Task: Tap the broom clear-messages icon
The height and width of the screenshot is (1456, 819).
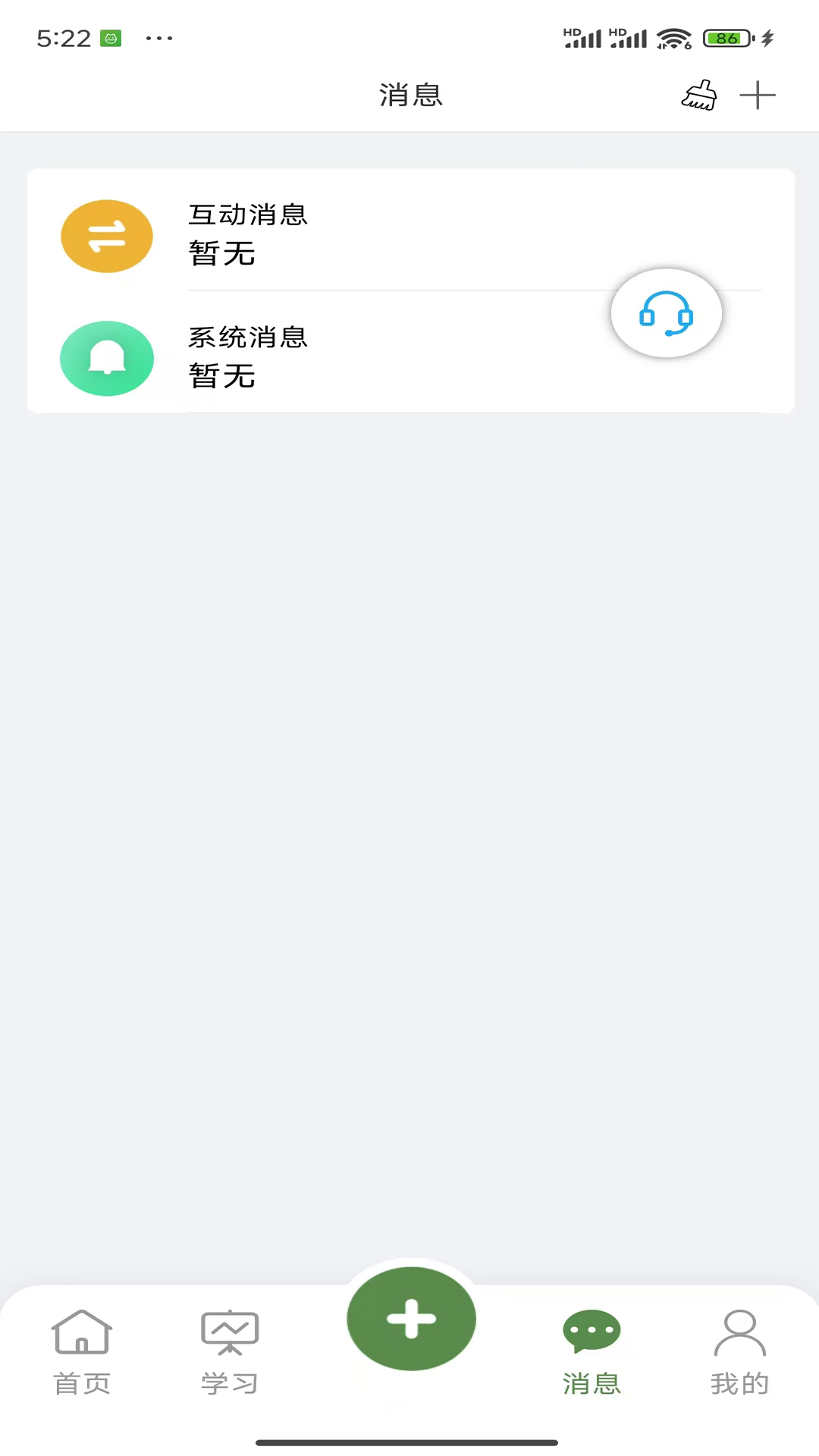Action: coord(698,95)
